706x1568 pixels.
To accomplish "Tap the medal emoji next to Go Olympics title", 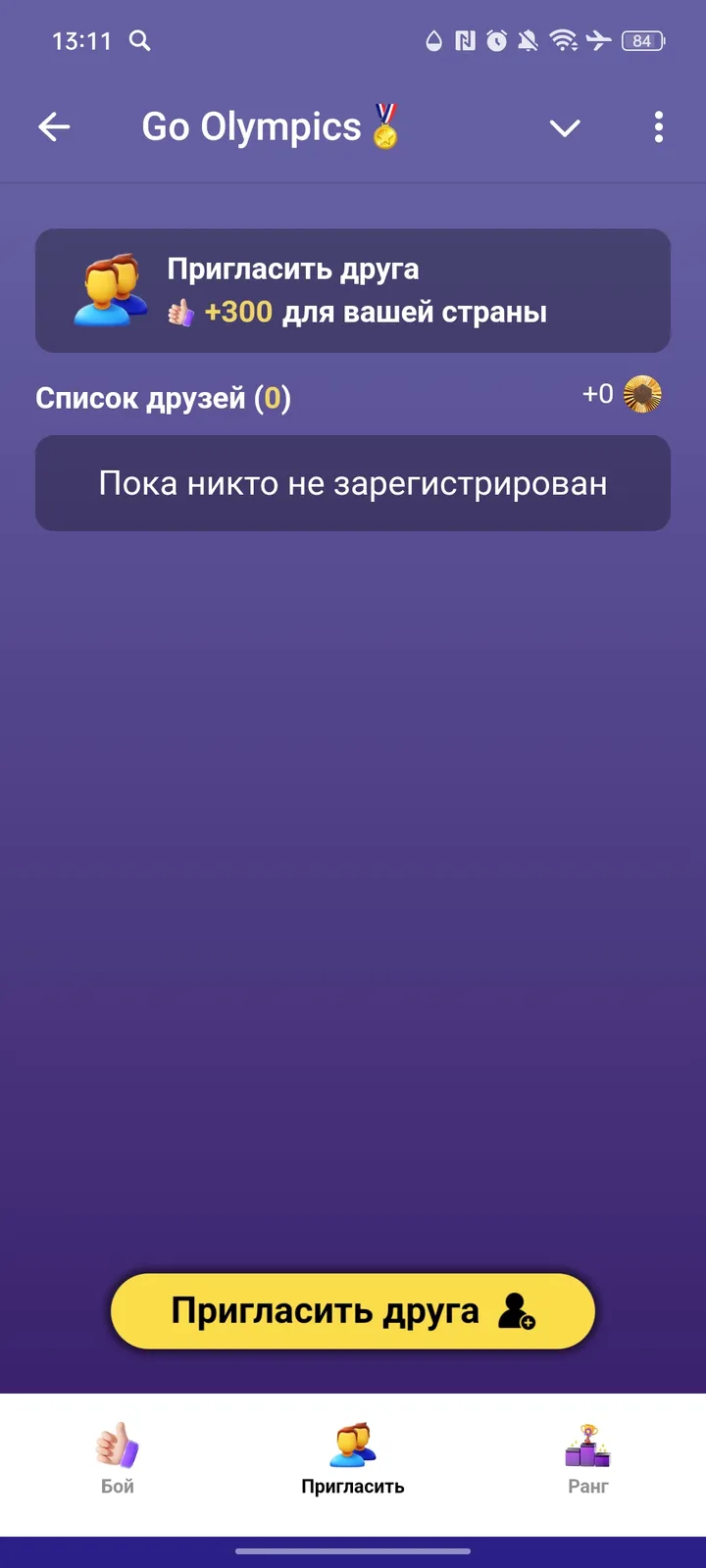I will coord(386,127).
